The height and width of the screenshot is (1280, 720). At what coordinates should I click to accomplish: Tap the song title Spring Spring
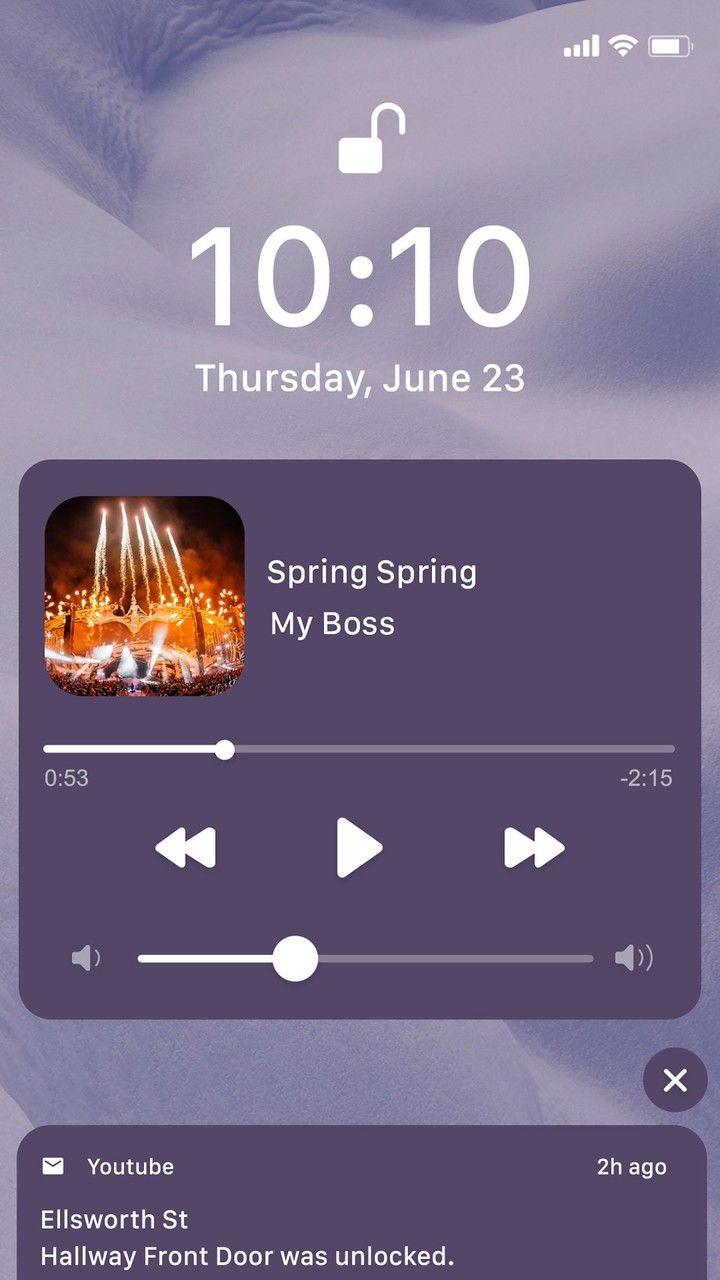coord(371,571)
